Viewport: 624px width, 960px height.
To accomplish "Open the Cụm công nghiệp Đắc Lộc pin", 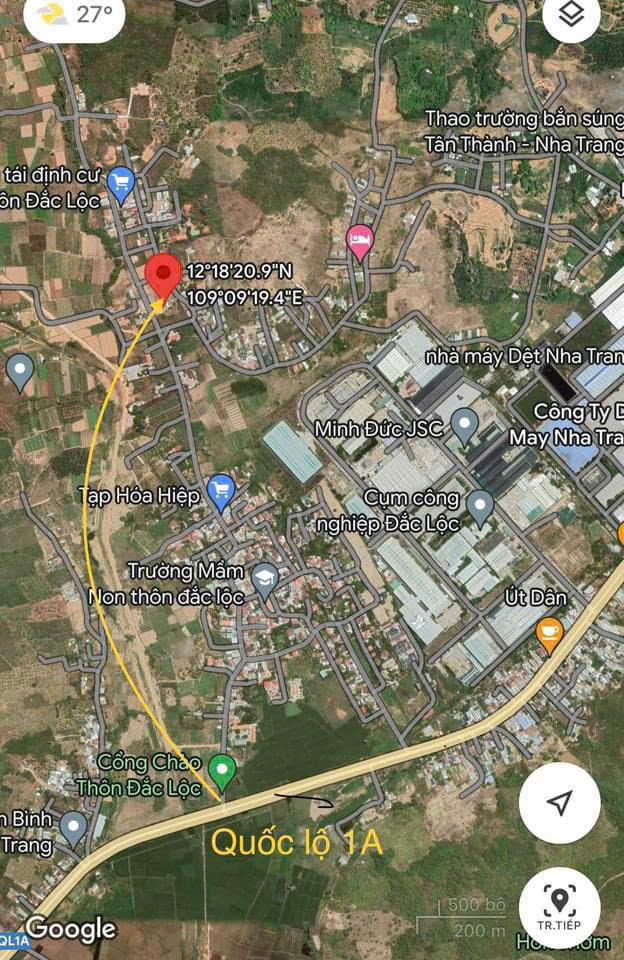I will [x=481, y=507].
